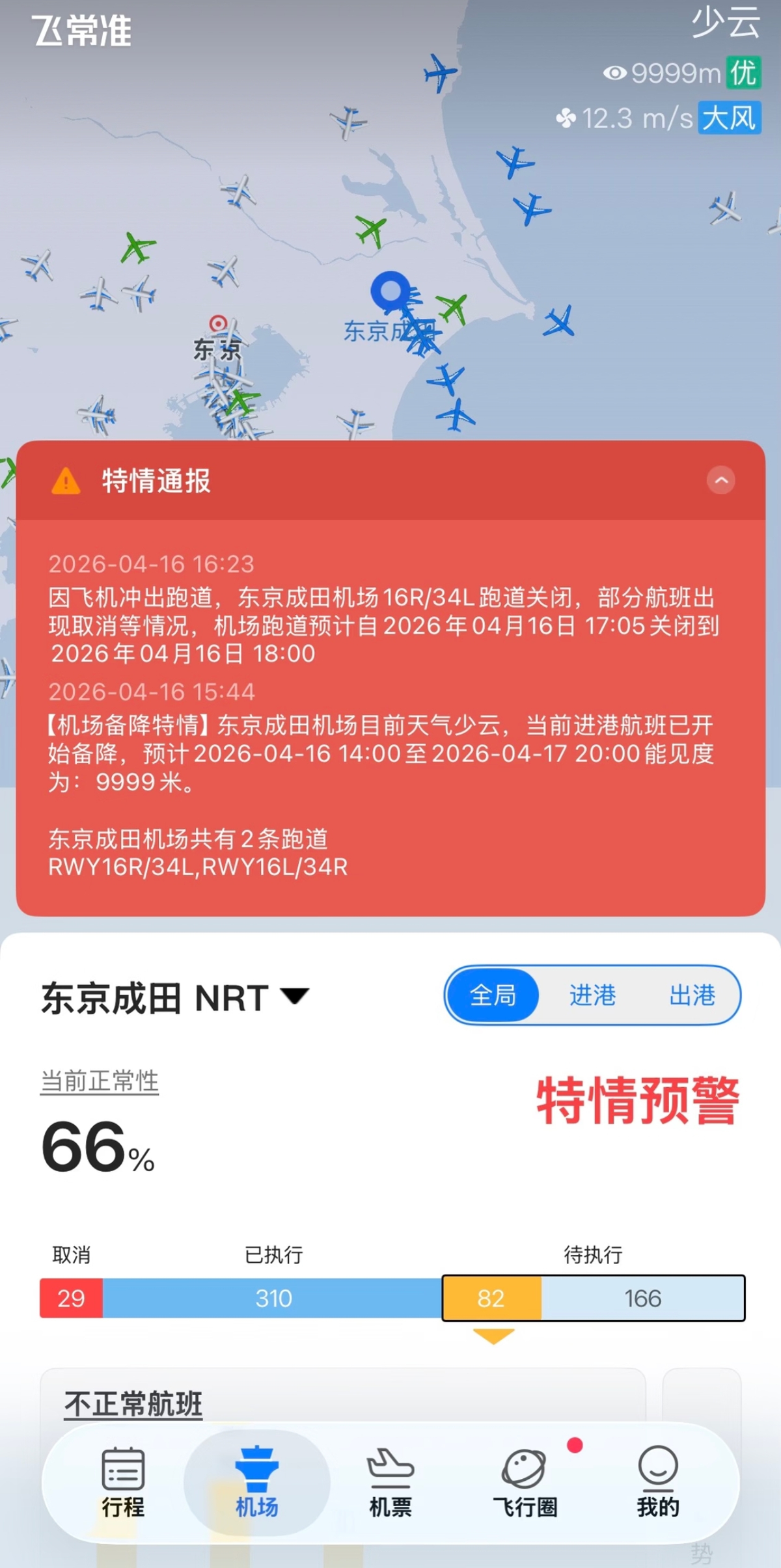Tap the 东京成田 airport pin on map
The height and width of the screenshot is (1568, 781).
[390, 291]
